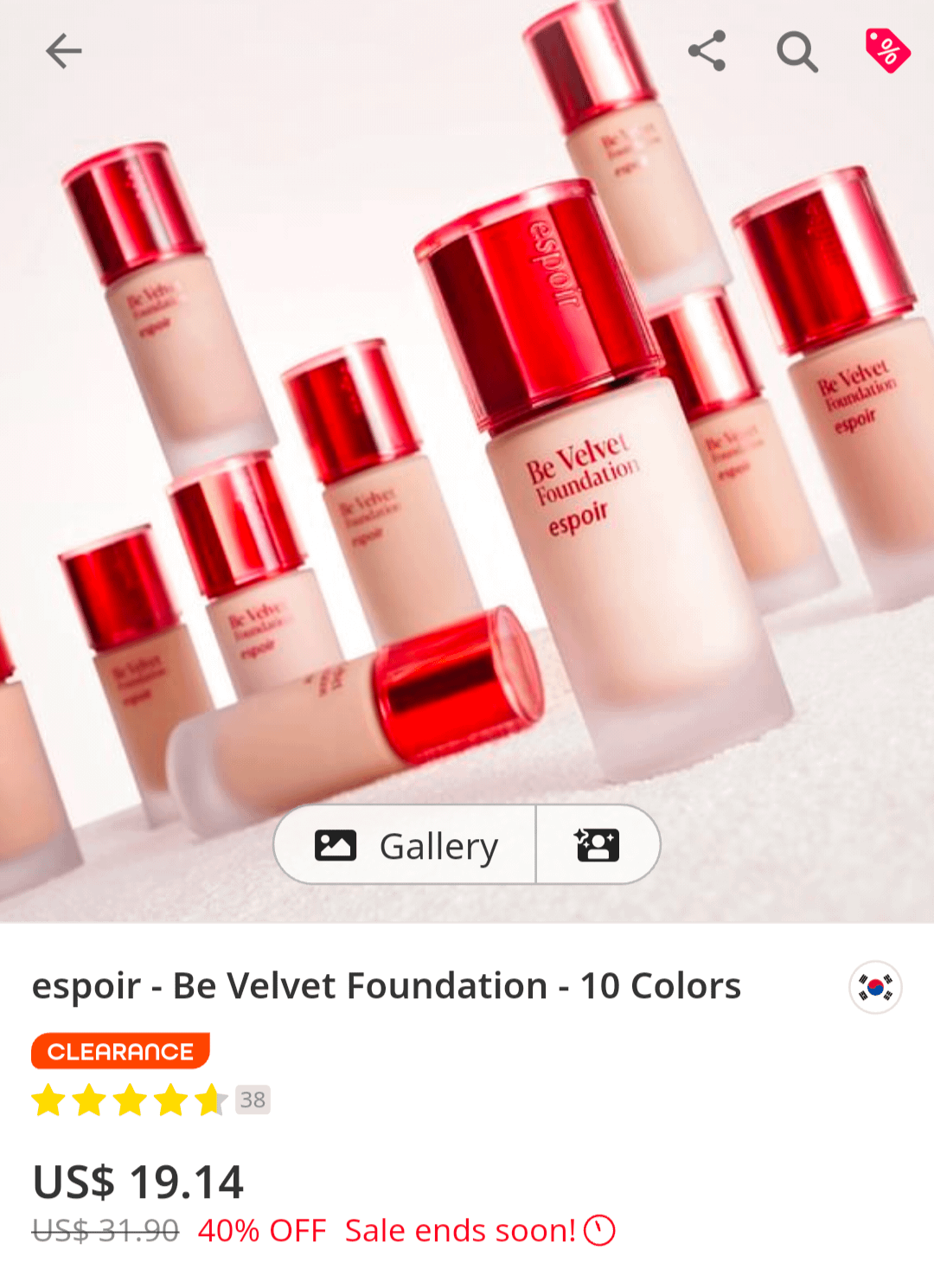Tap the sparkle photo button beside Gallery
The height and width of the screenshot is (1288, 934).
coord(598,845)
